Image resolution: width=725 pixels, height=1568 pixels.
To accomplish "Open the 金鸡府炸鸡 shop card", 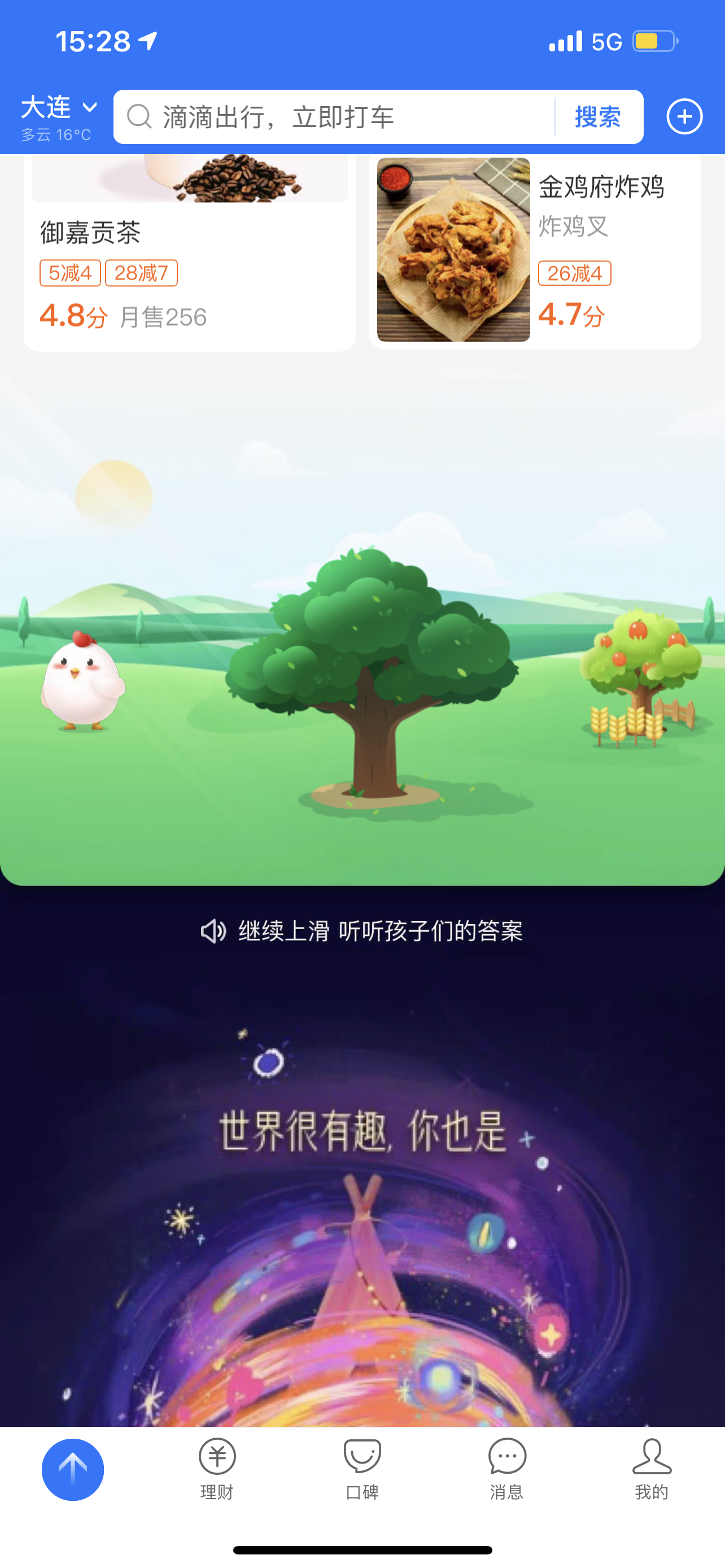I will click(535, 251).
